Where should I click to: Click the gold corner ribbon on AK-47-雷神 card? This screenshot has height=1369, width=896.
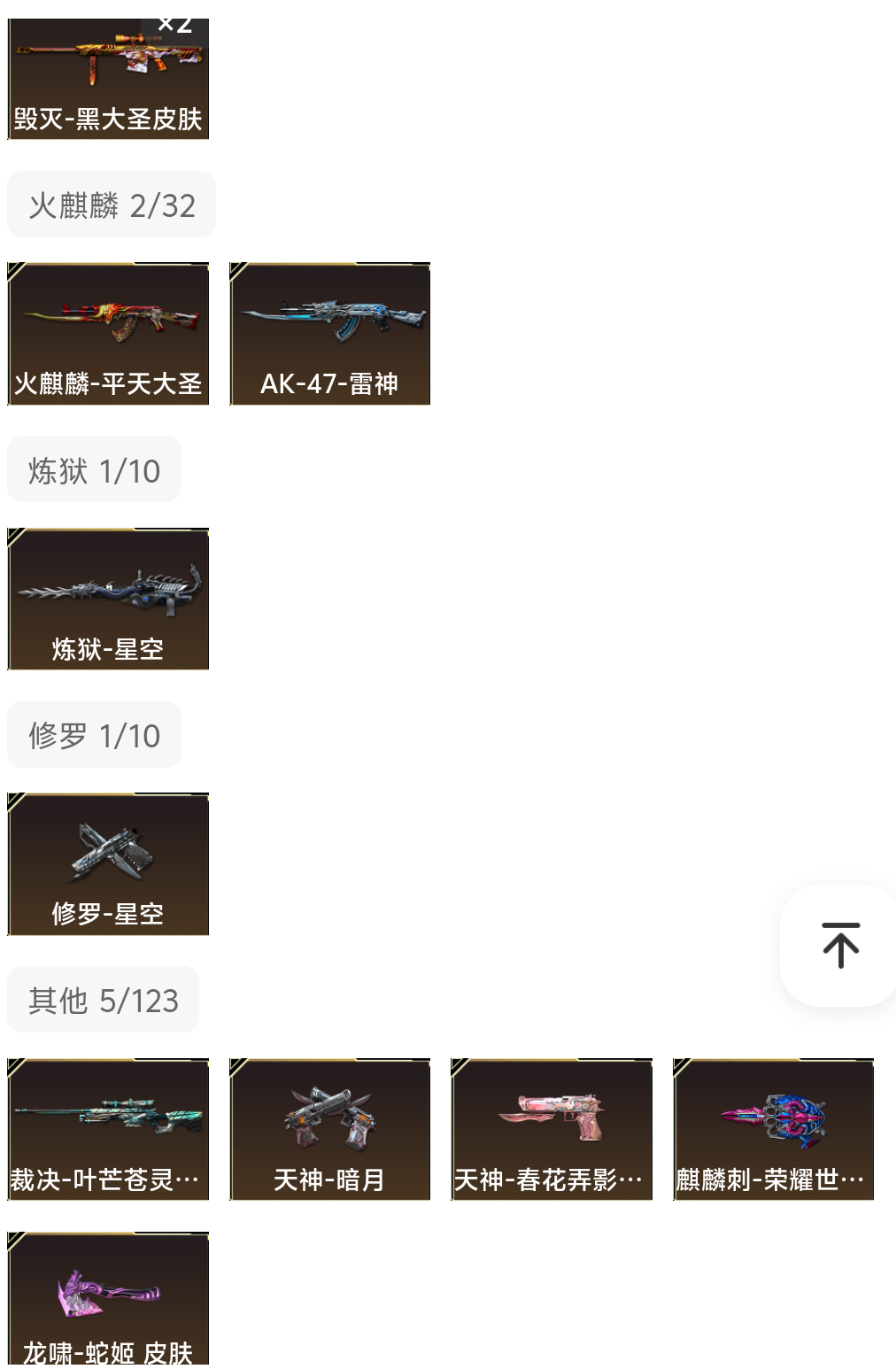click(239, 272)
